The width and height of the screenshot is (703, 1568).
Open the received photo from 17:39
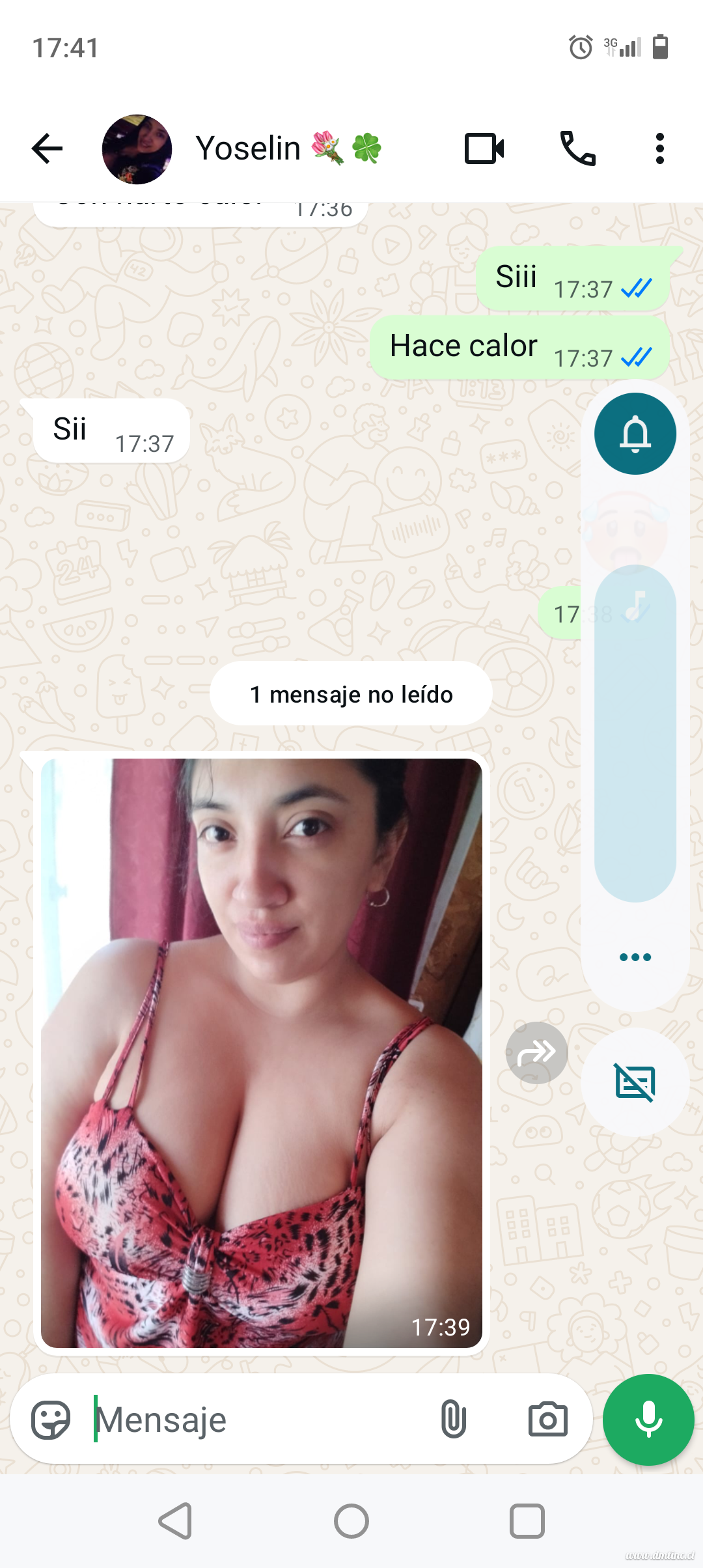coord(261,1052)
